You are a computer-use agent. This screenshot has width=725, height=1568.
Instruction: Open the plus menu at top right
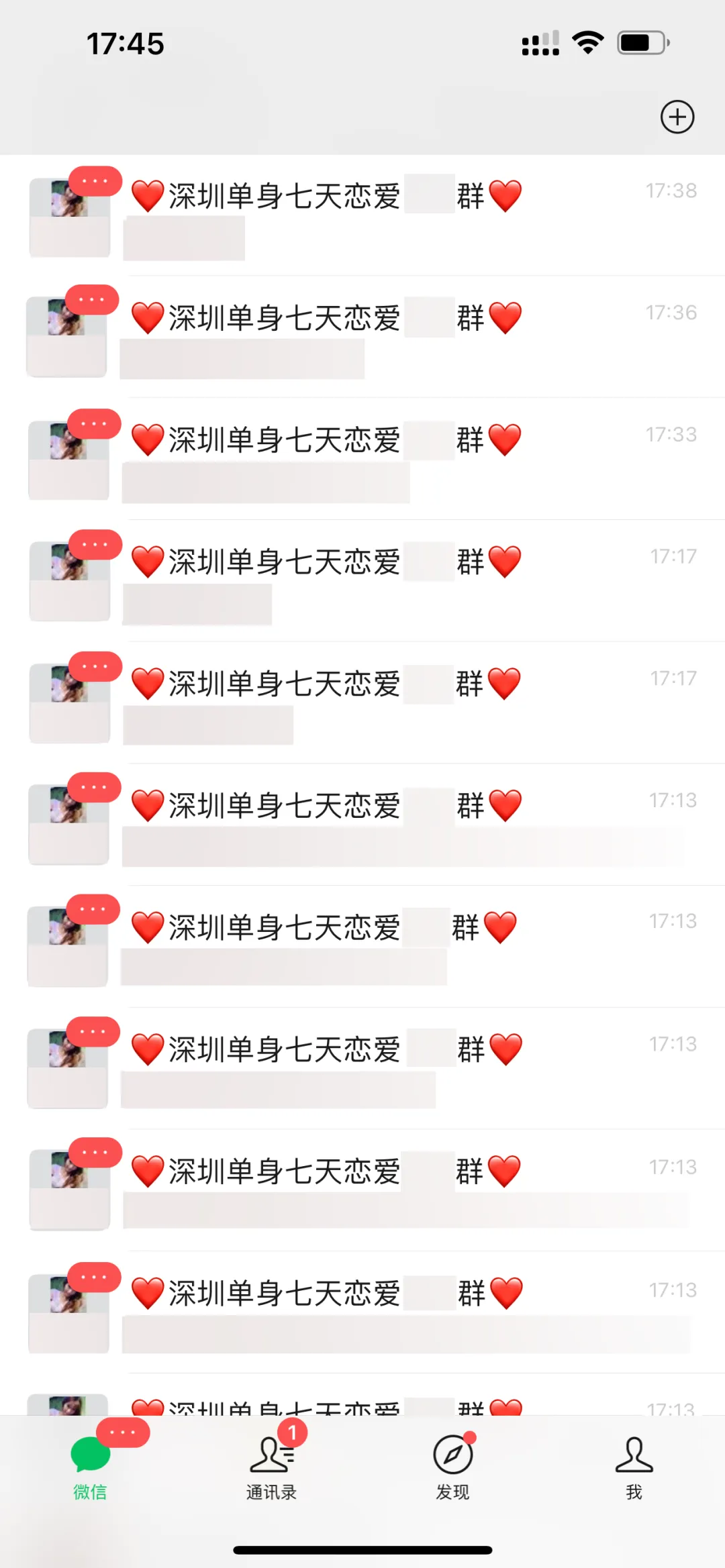(x=677, y=117)
